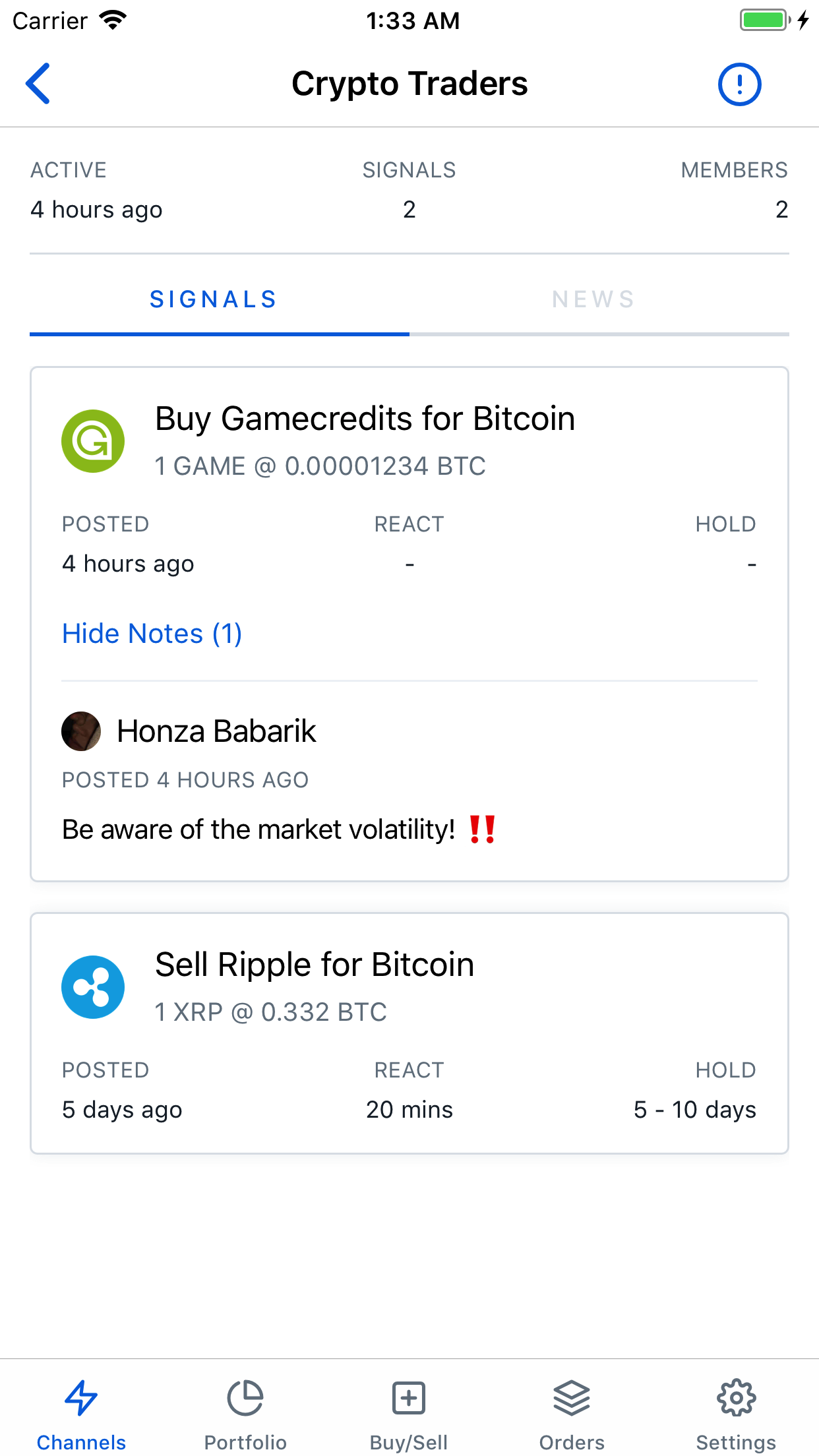Select the Buy/Sell plus icon
Screen dimensions: 819x1456
(408, 1397)
